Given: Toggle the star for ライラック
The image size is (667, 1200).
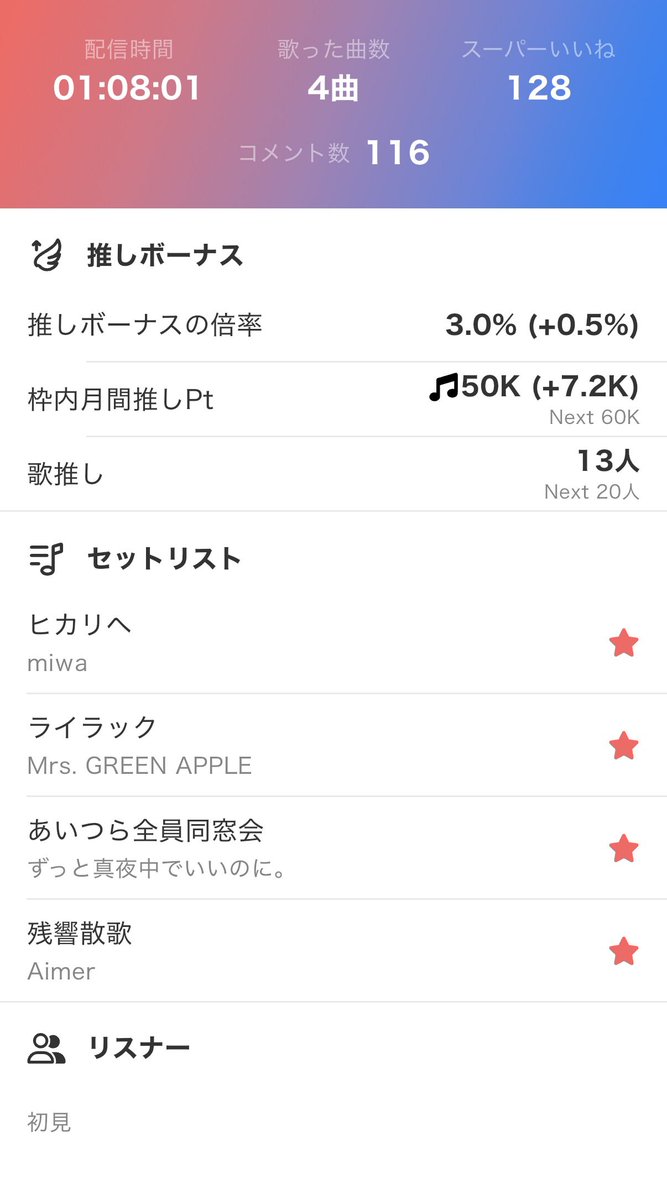Looking at the screenshot, I should point(624,745).
